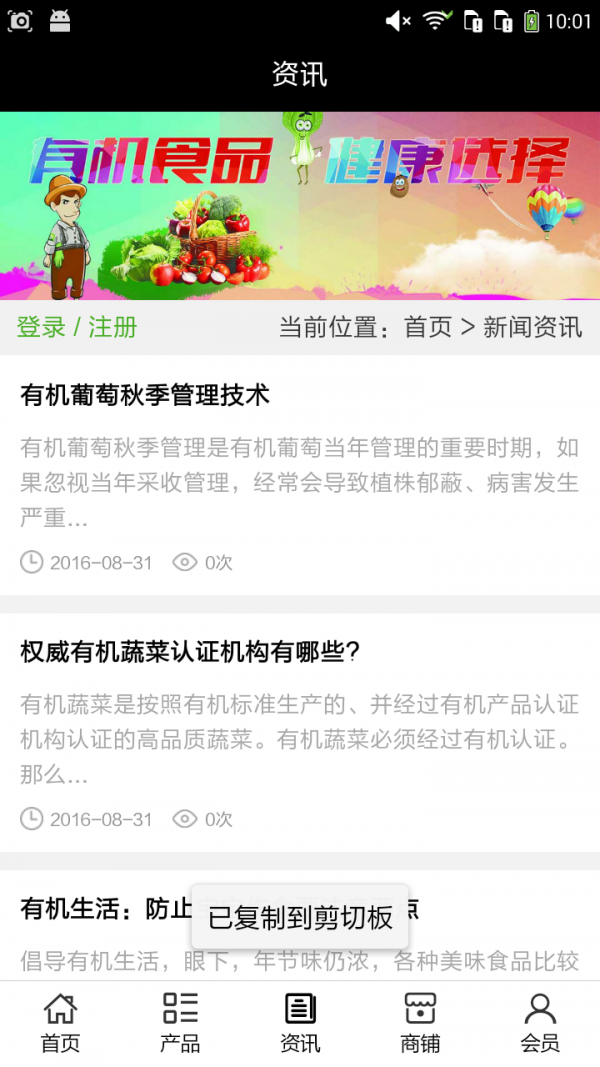Tap the 登录 login link
Viewport: 600px width, 1067px height.
41,327
